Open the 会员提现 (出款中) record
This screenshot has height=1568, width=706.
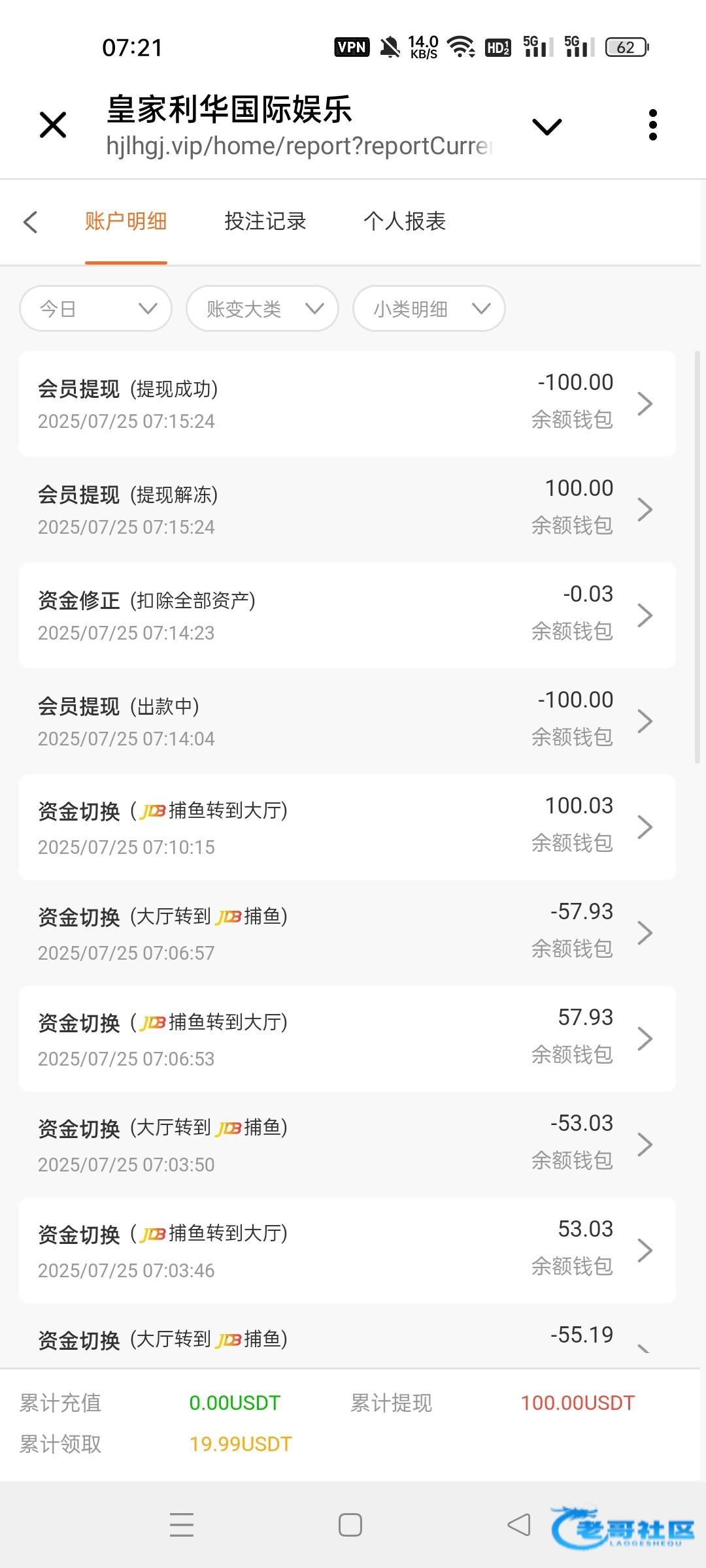347,721
